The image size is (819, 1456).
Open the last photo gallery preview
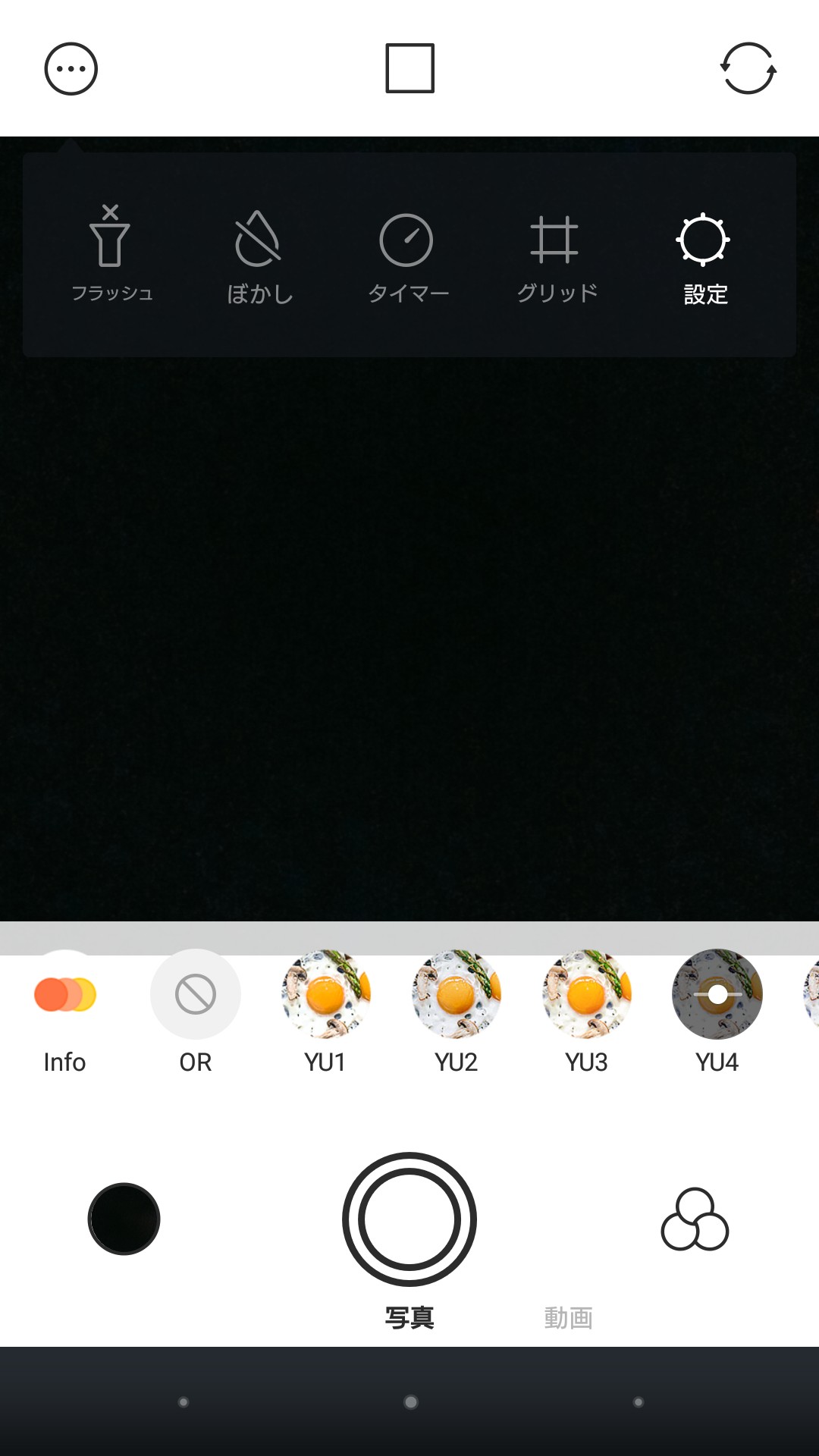point(124,1219)
